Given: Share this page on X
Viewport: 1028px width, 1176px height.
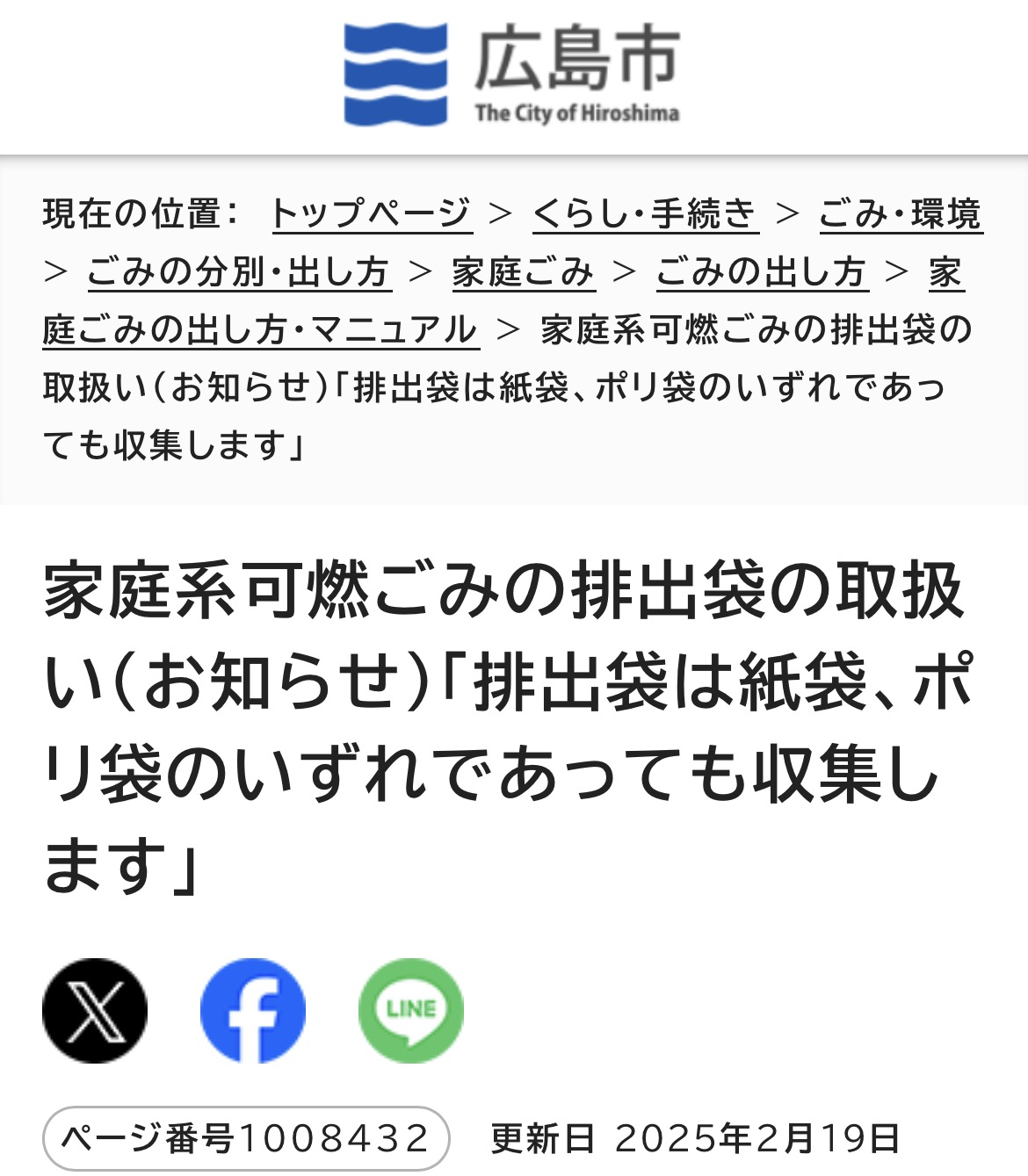Looking at the screenshot, I should point(95,1010).
